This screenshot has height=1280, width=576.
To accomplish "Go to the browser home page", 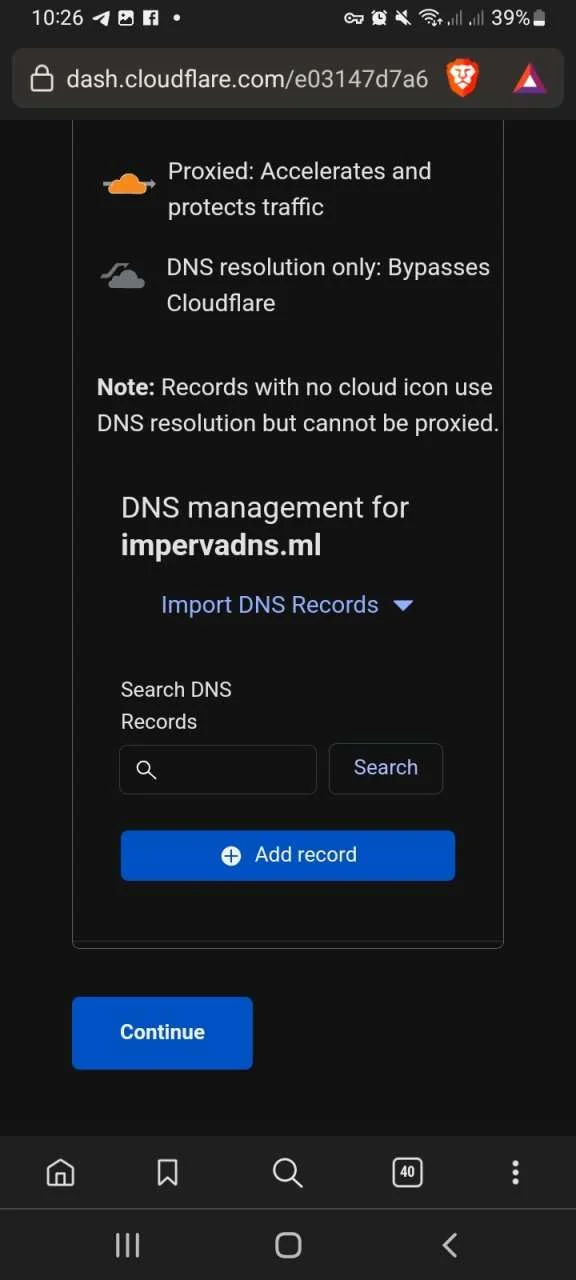I will click(x=61, y=1172).
